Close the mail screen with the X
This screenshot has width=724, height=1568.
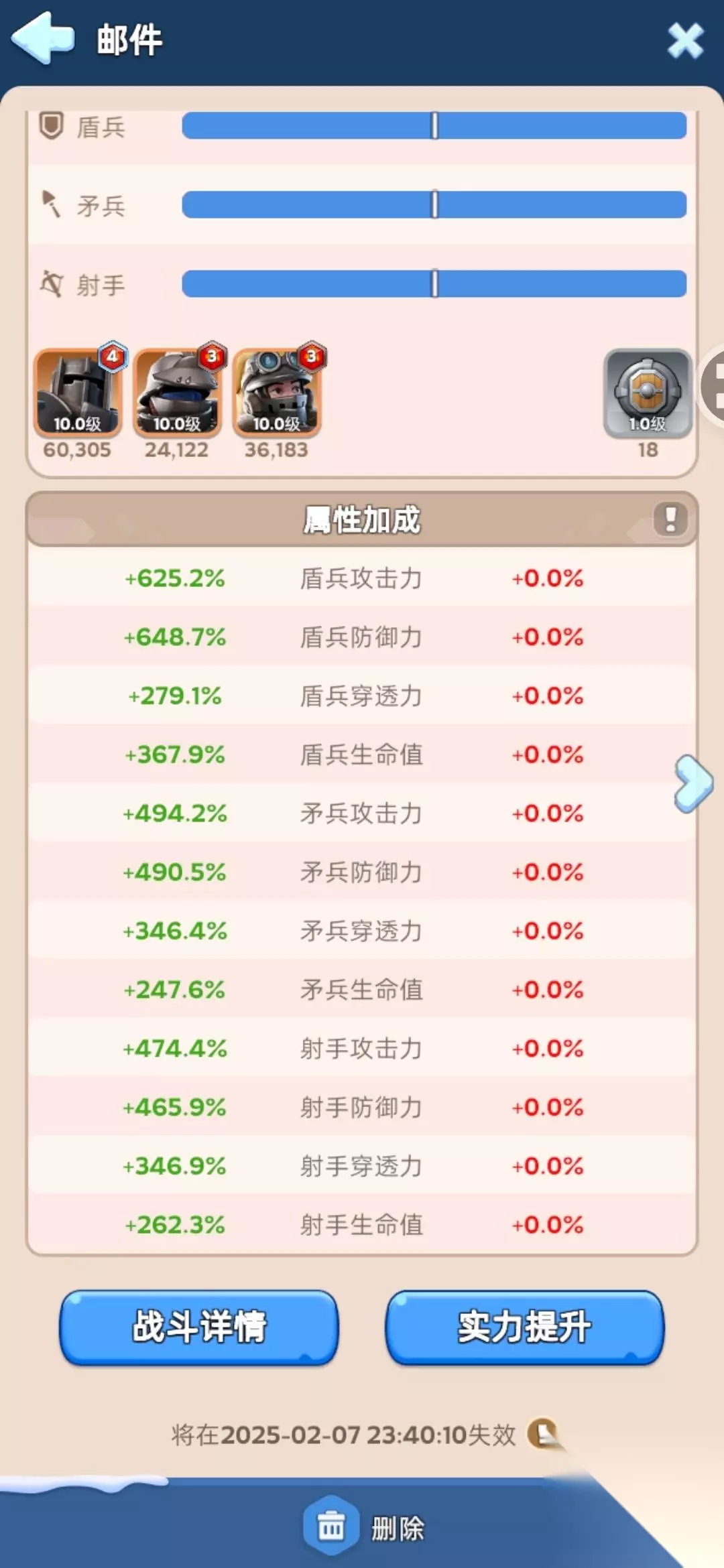click(685, 40)
